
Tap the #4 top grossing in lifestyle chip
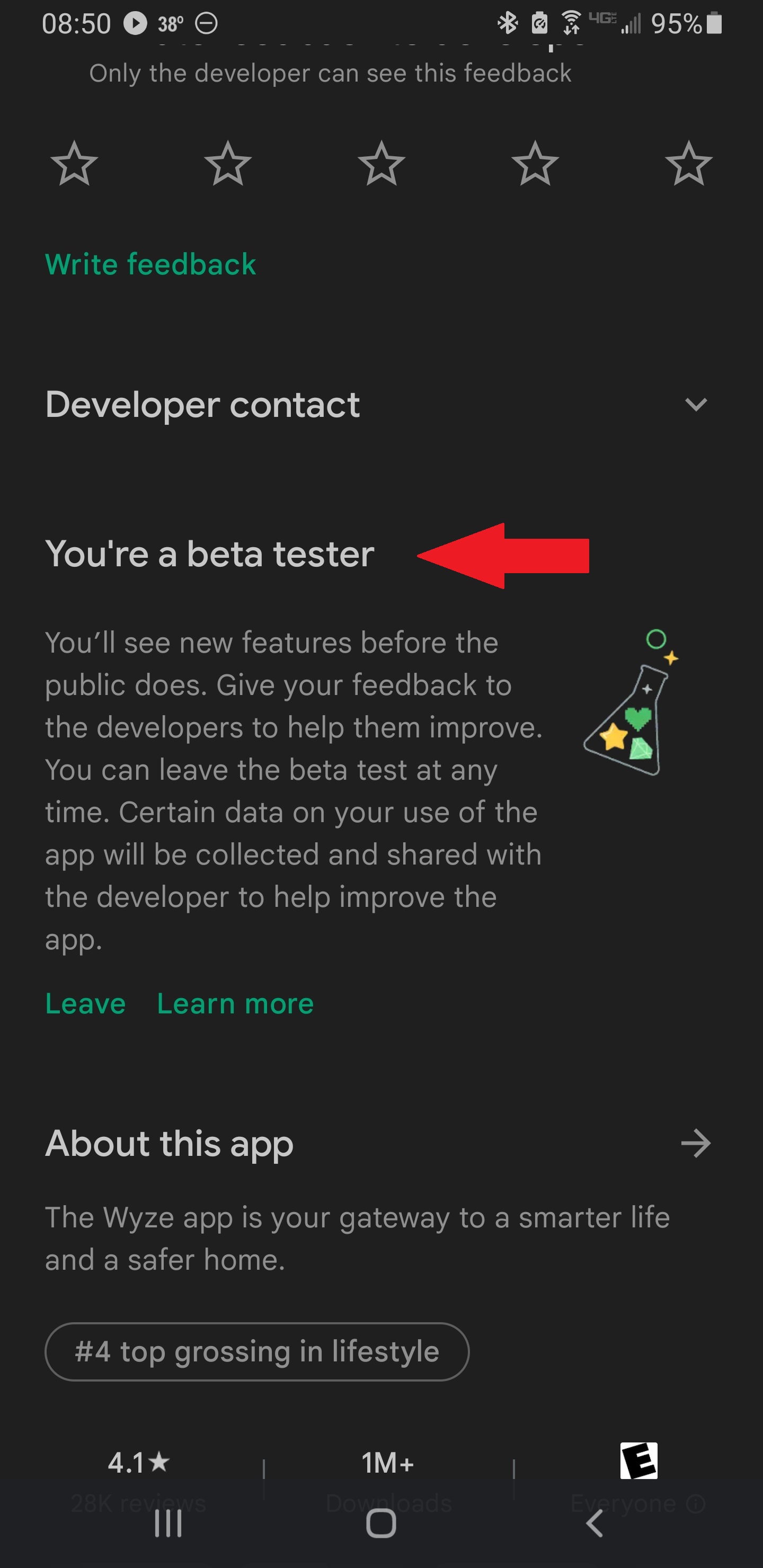coord(256,1351)
